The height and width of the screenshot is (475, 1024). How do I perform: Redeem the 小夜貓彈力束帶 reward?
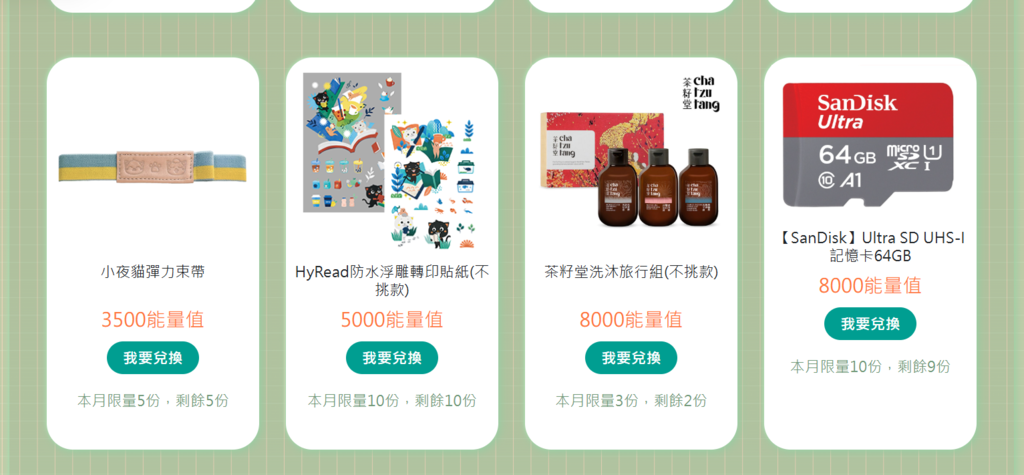153,358
